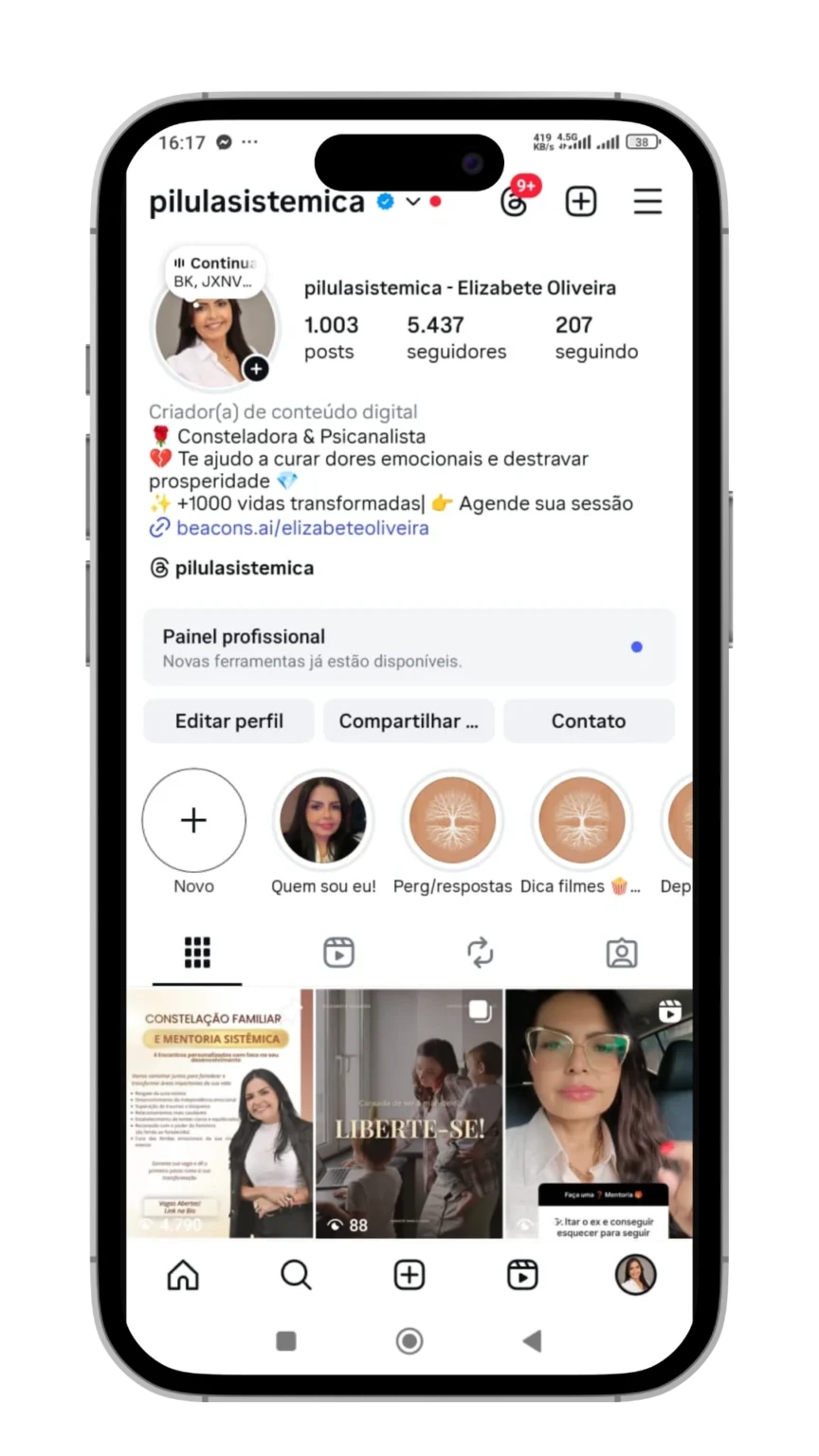Open the LIBERTE-SE! post
Viewport: 819px width, 1456px height.
coord(409,1114)
